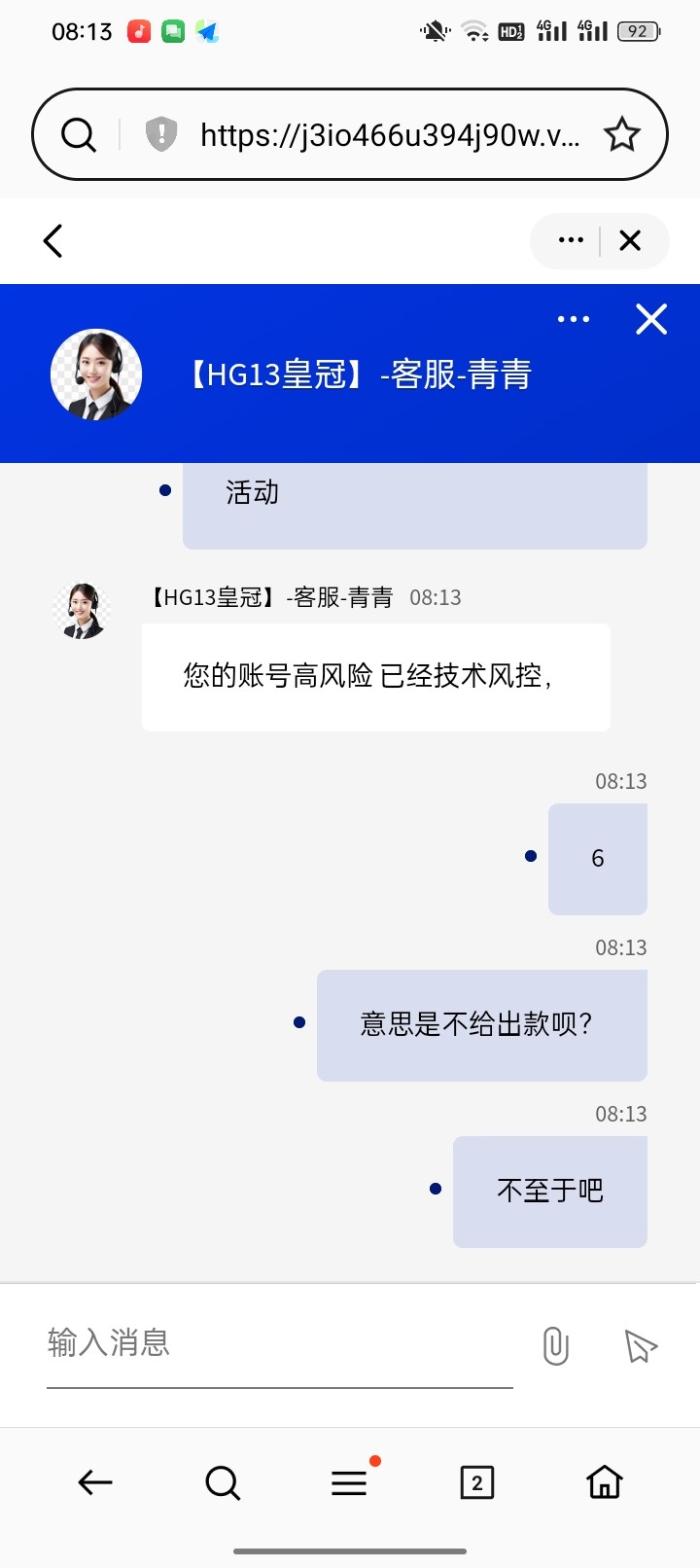Image resolution: width=700 pixels, height=1568 pixels.
Task: Bookmark this page with the star icon
Action: [x=621, y=134]
